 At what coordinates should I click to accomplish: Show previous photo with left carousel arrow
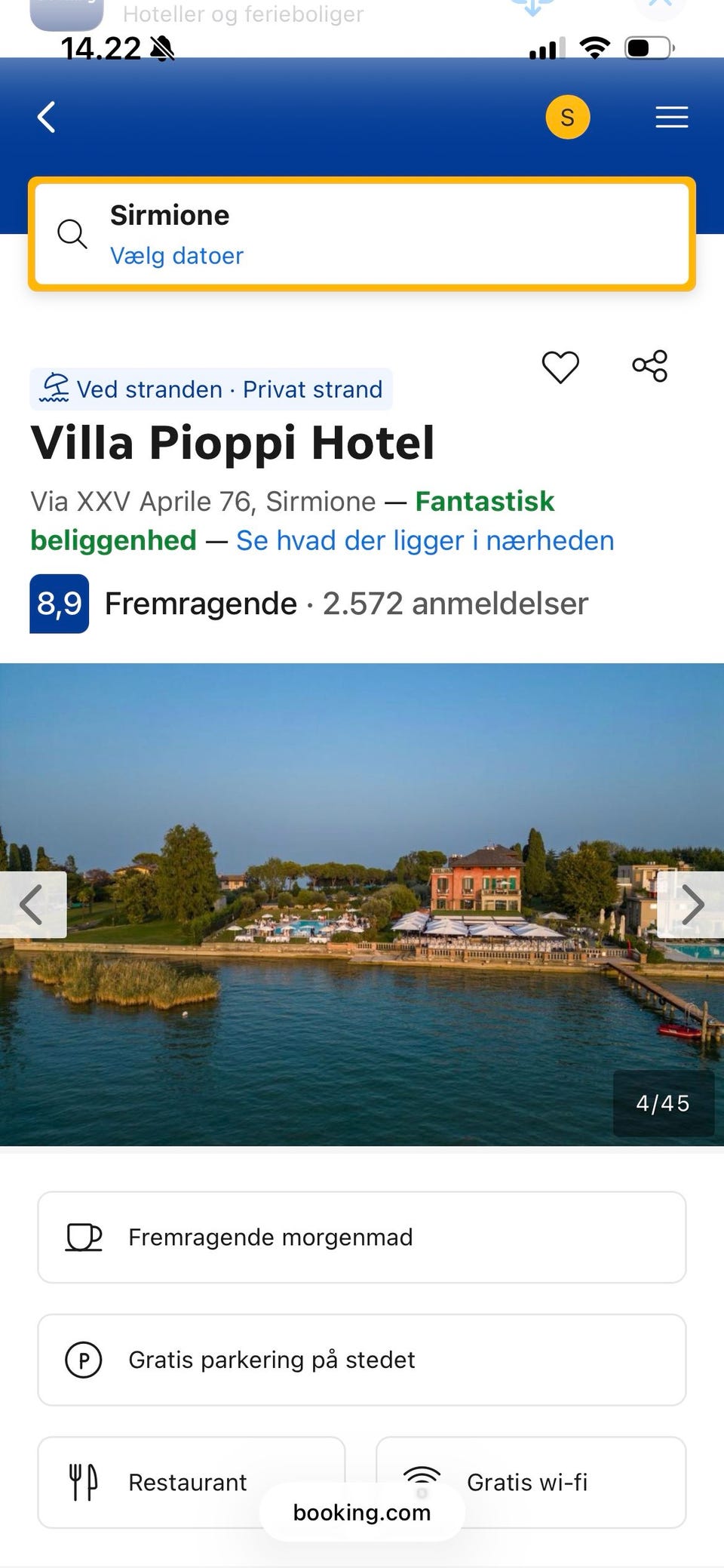pyautogui.click(x=32, y=905)
